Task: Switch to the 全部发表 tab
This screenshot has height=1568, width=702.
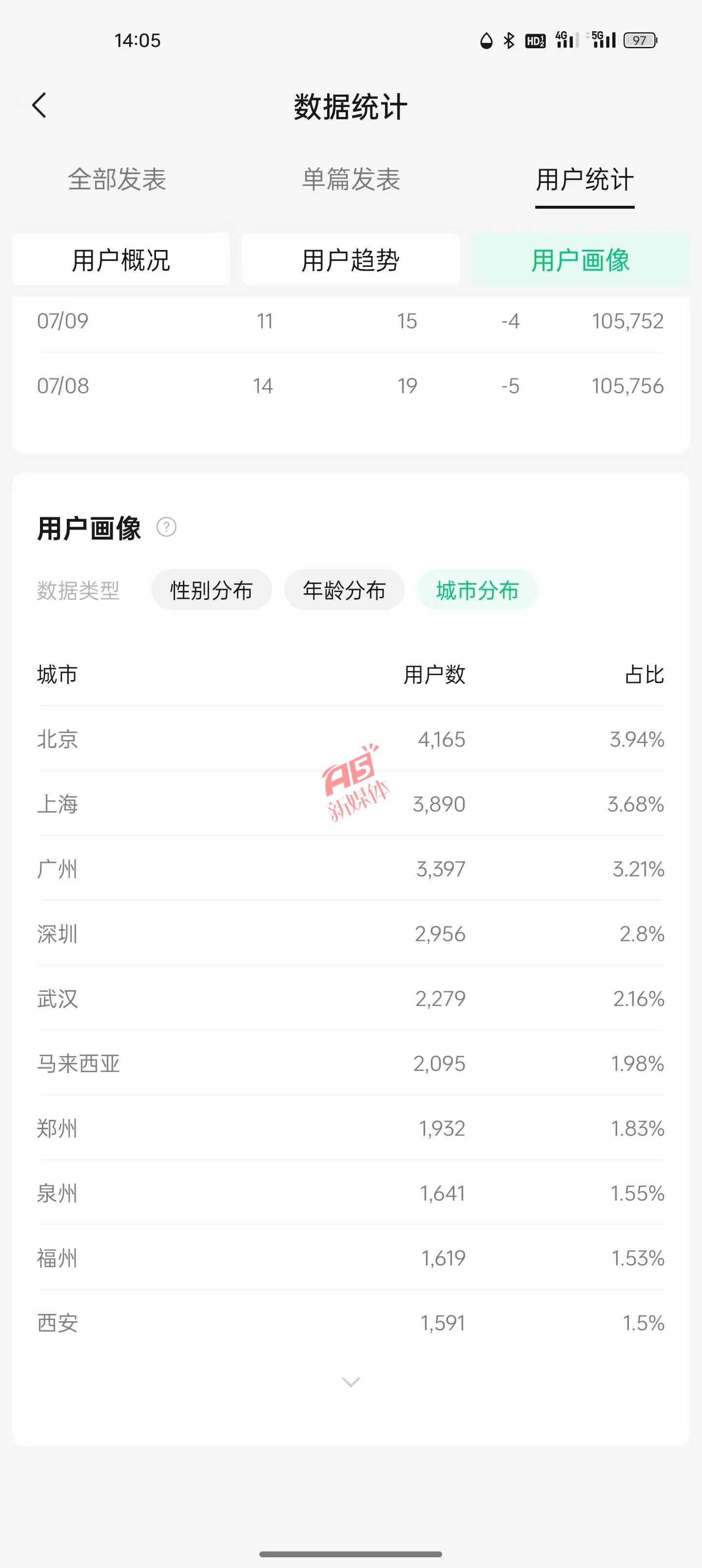Action: pos(117,179)
